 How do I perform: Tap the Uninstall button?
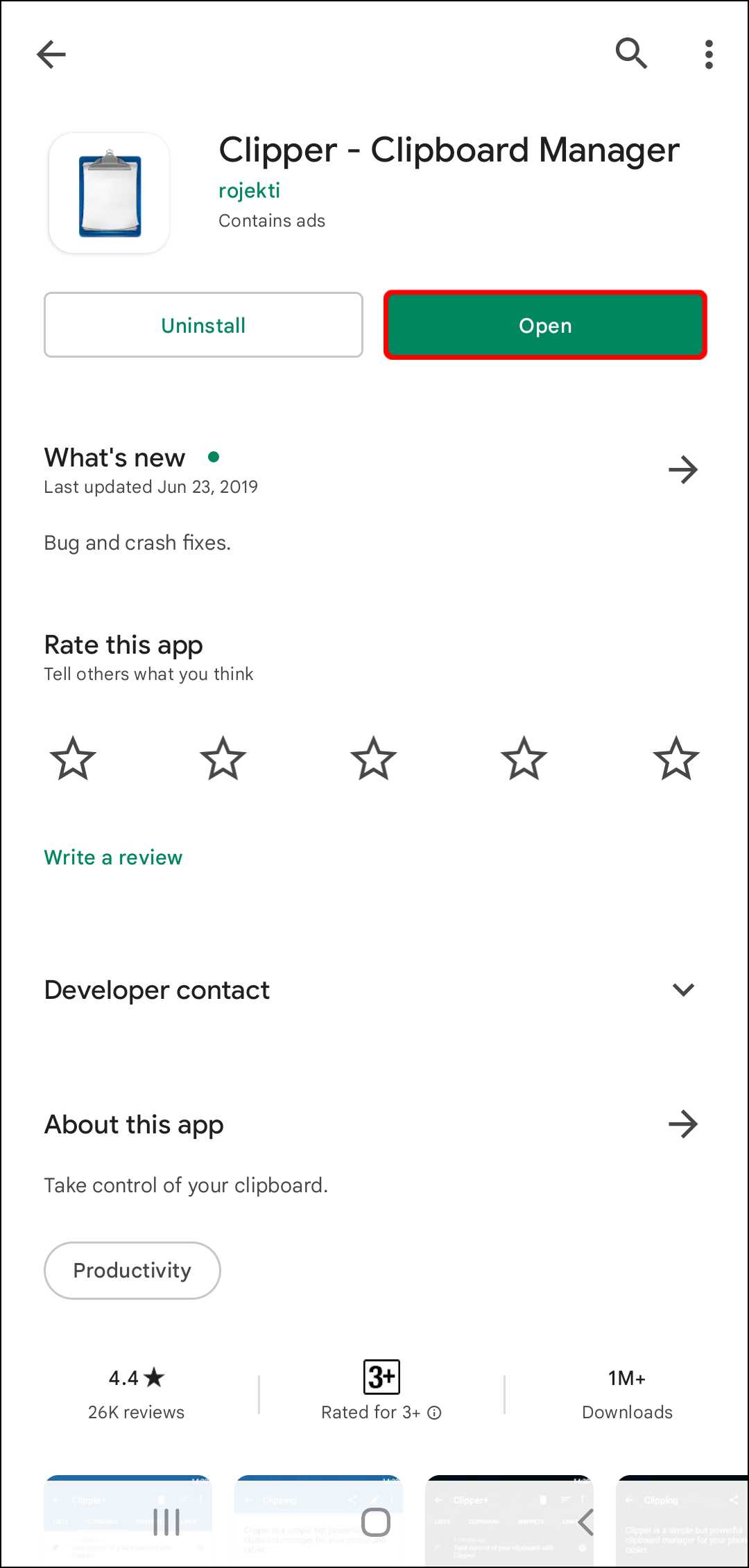203,325
